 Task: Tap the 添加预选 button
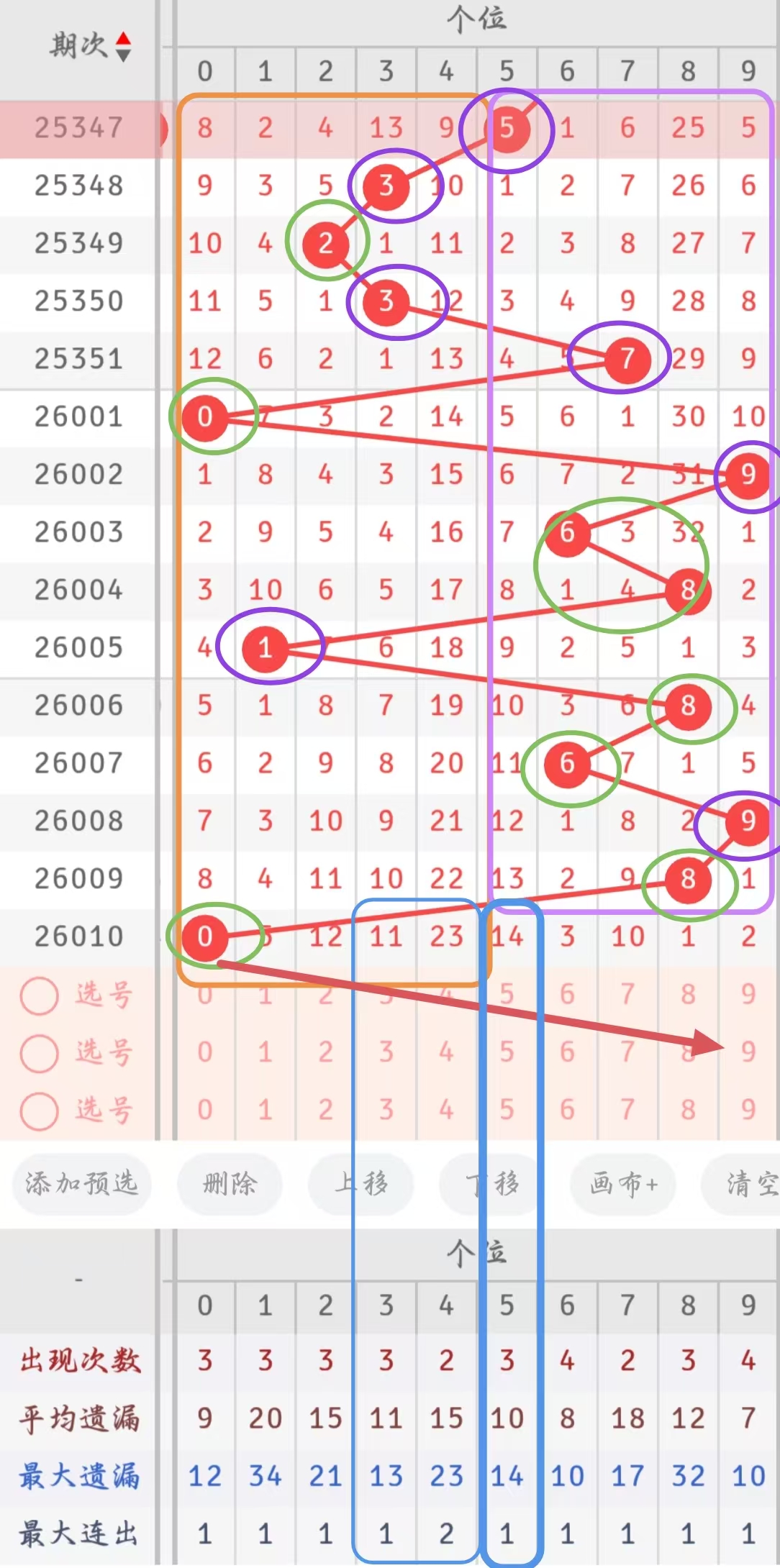click(x=81, y=1183)
